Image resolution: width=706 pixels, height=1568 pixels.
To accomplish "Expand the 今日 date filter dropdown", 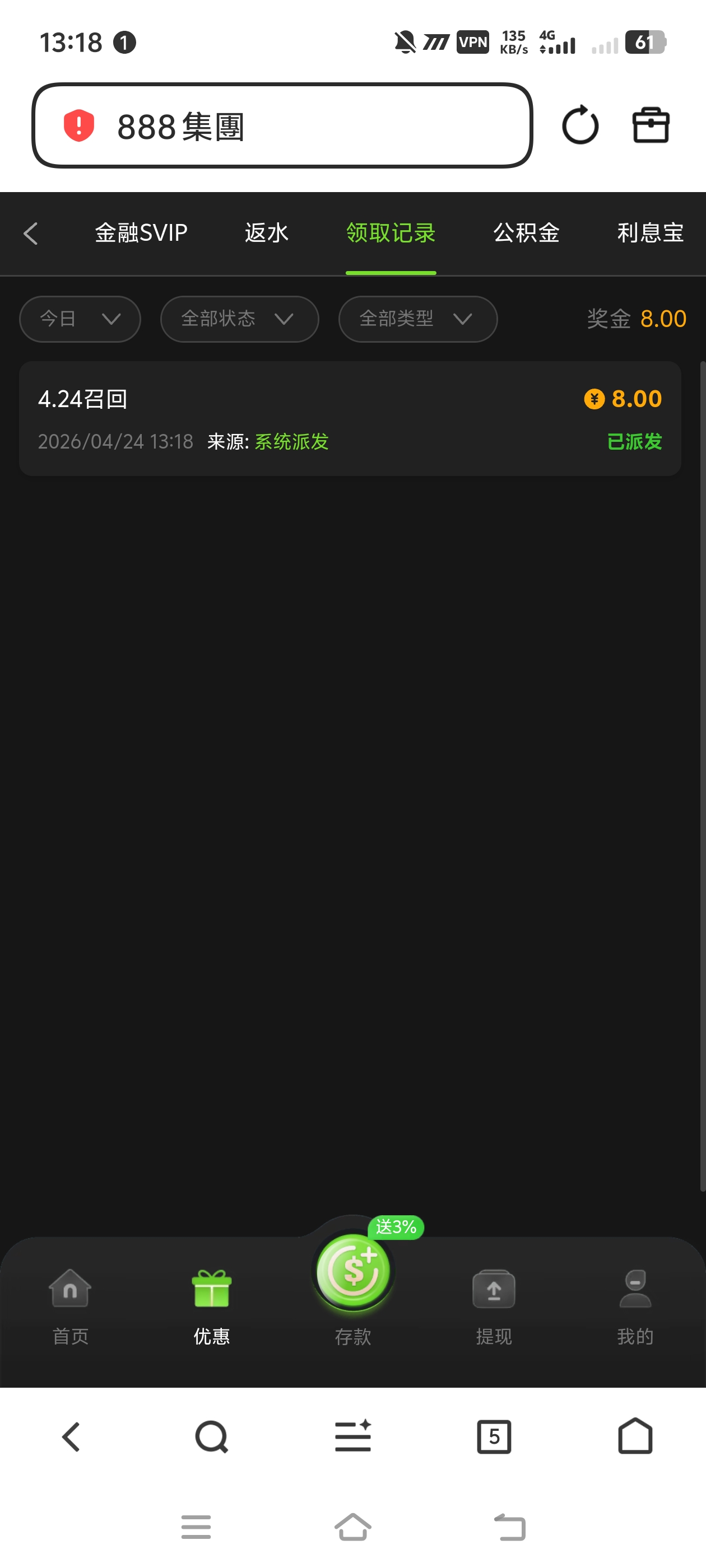I will point(79,319).
